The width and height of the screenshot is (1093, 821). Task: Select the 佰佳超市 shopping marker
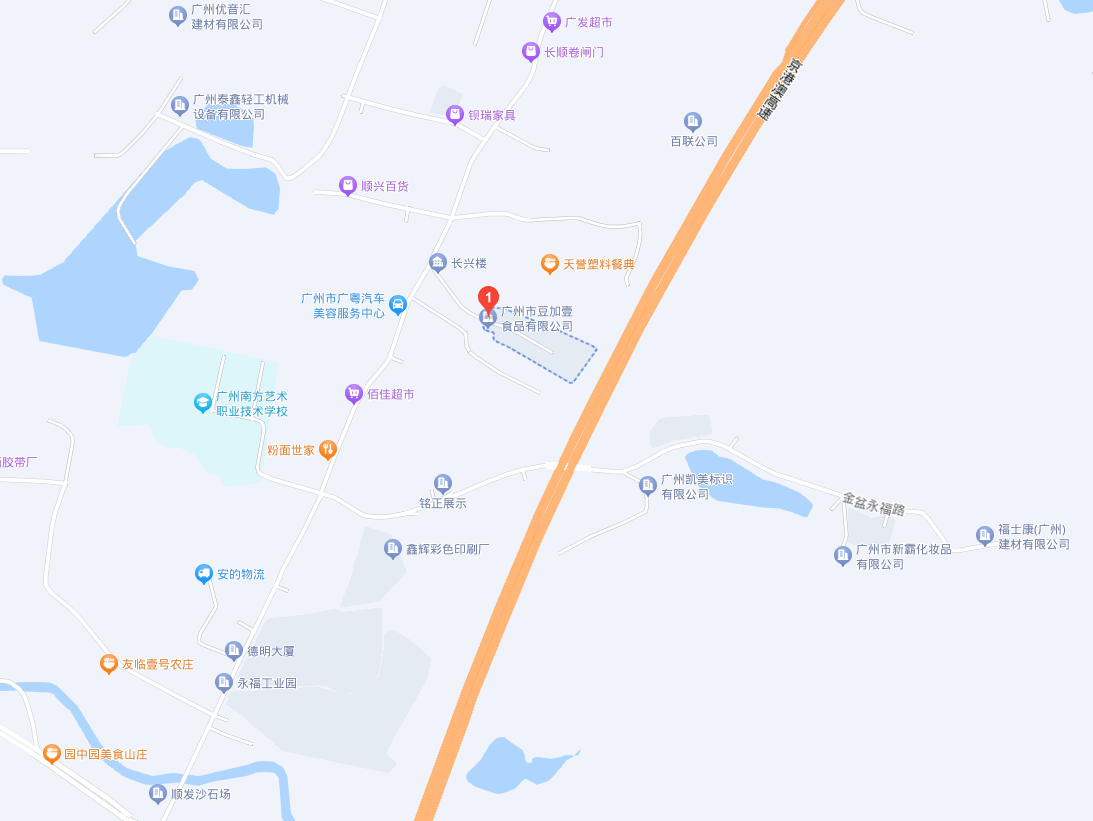pyautogui.click(x=353, y=394)
